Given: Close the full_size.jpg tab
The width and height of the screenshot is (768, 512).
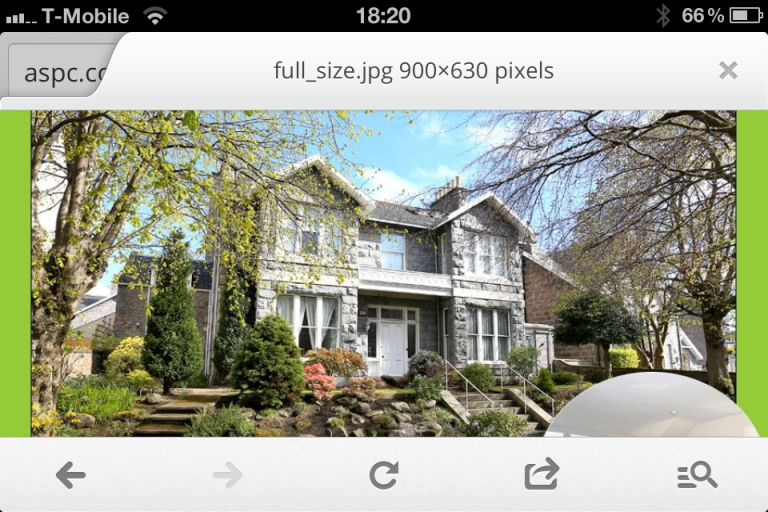Looking at the screenshot, I should (728, 70).
